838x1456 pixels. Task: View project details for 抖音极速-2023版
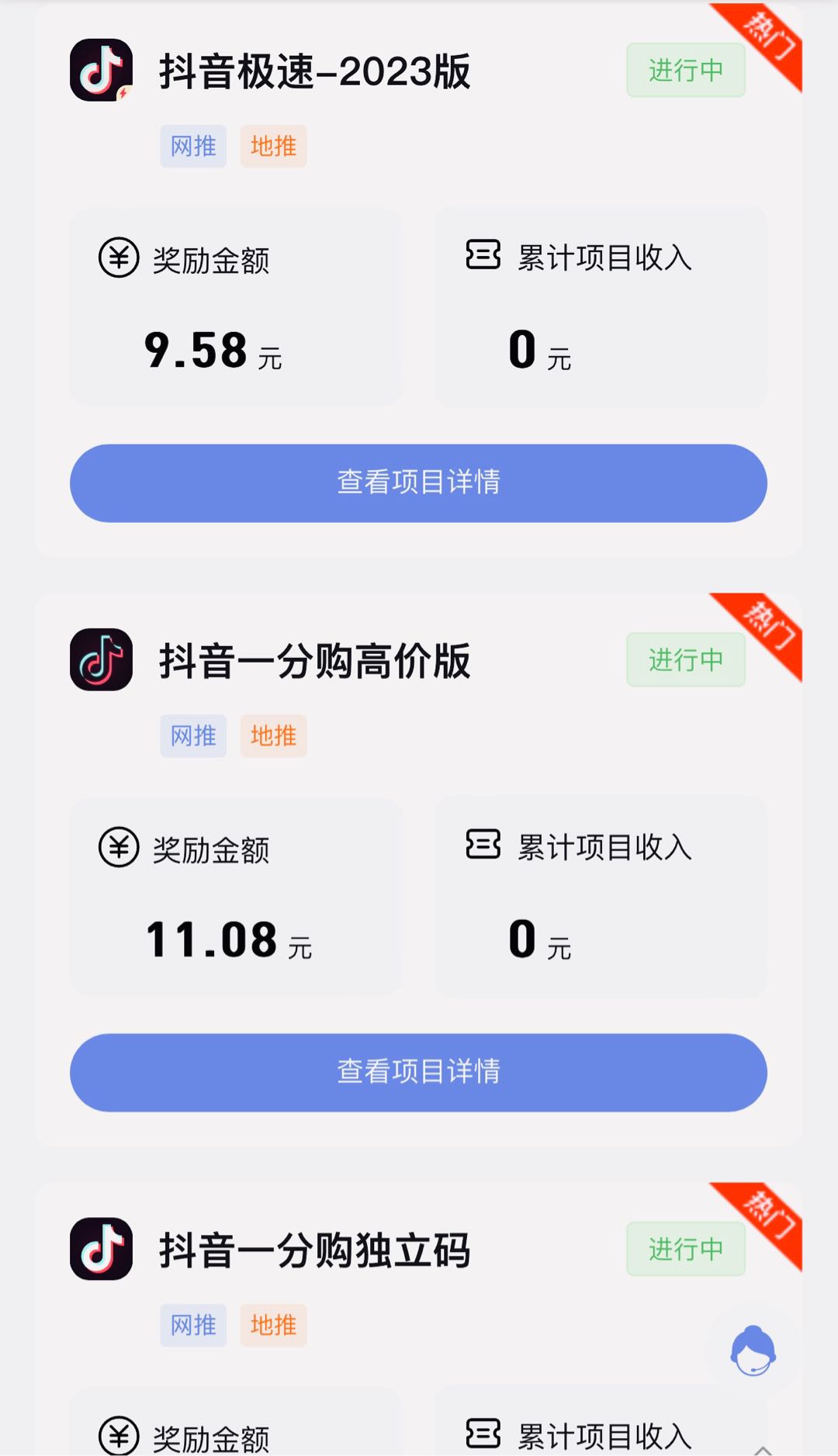[418, 482]
